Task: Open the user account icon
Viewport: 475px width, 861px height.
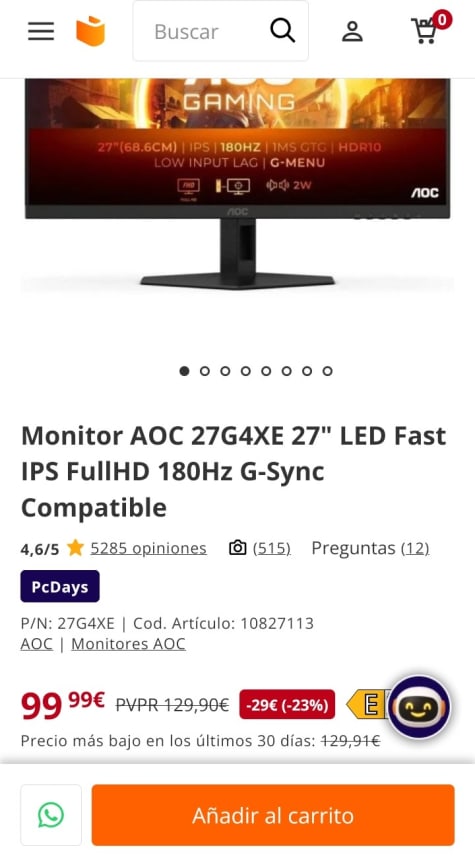Action: (x=352, y=31)
